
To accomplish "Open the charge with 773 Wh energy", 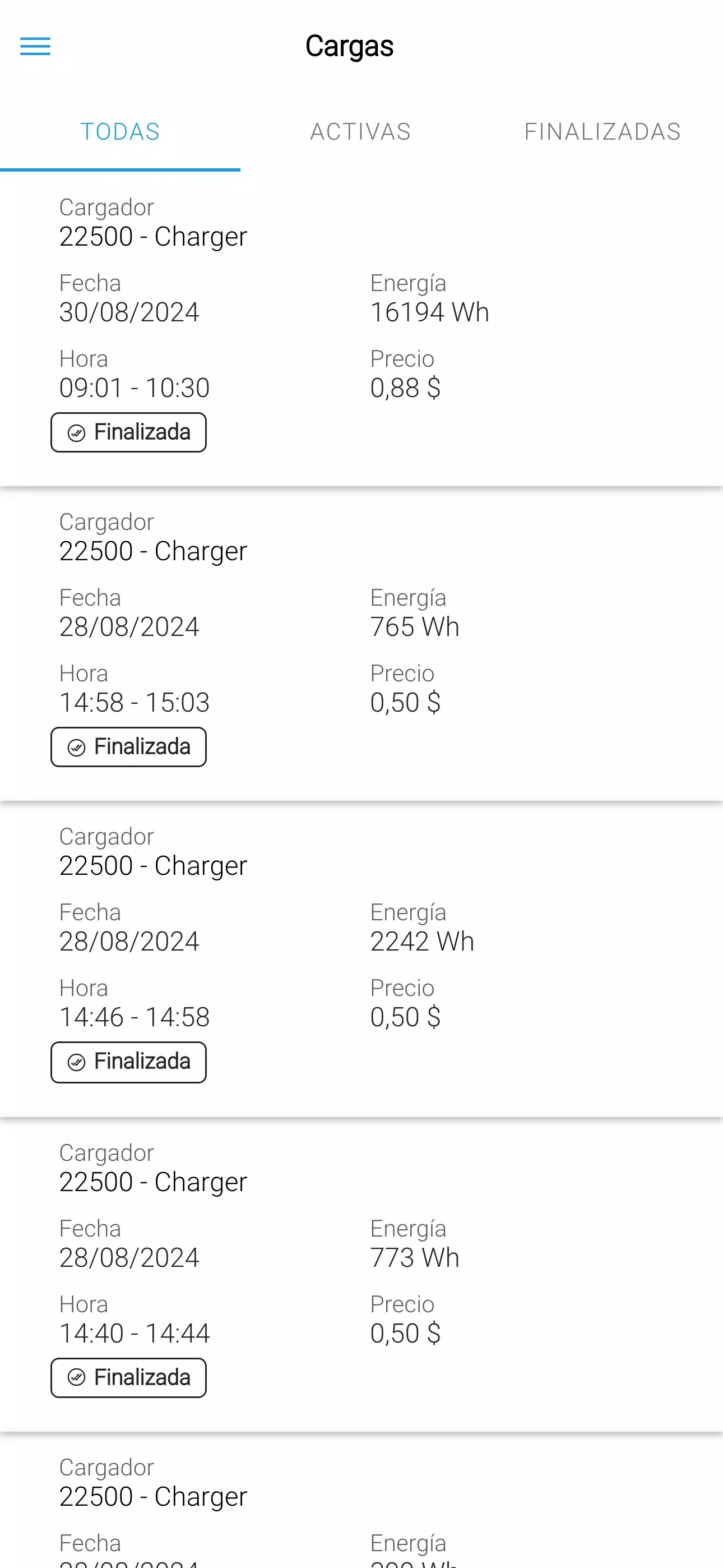I will 361,1275.
